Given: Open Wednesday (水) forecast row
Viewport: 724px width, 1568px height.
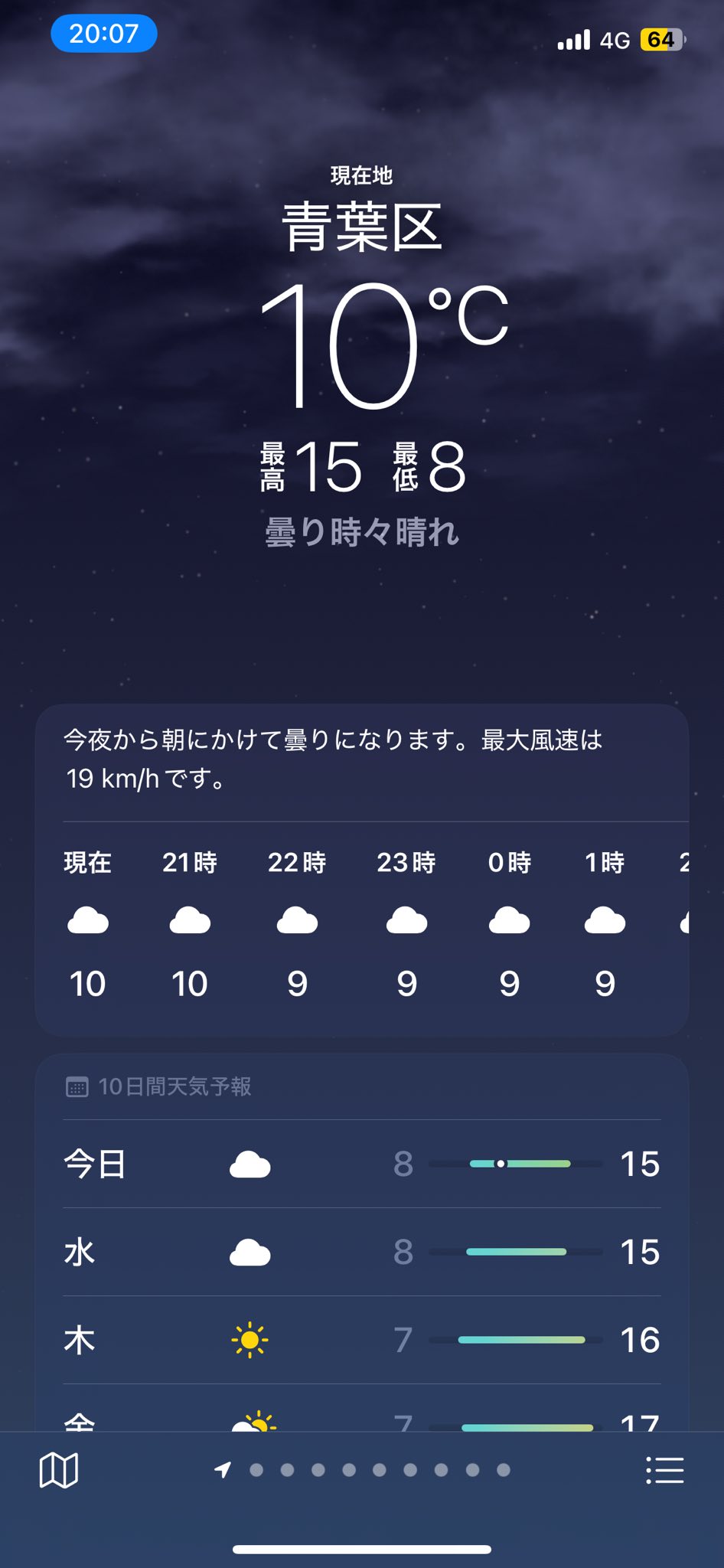Looking at the screenshot, I should [x=361, y=1252].
